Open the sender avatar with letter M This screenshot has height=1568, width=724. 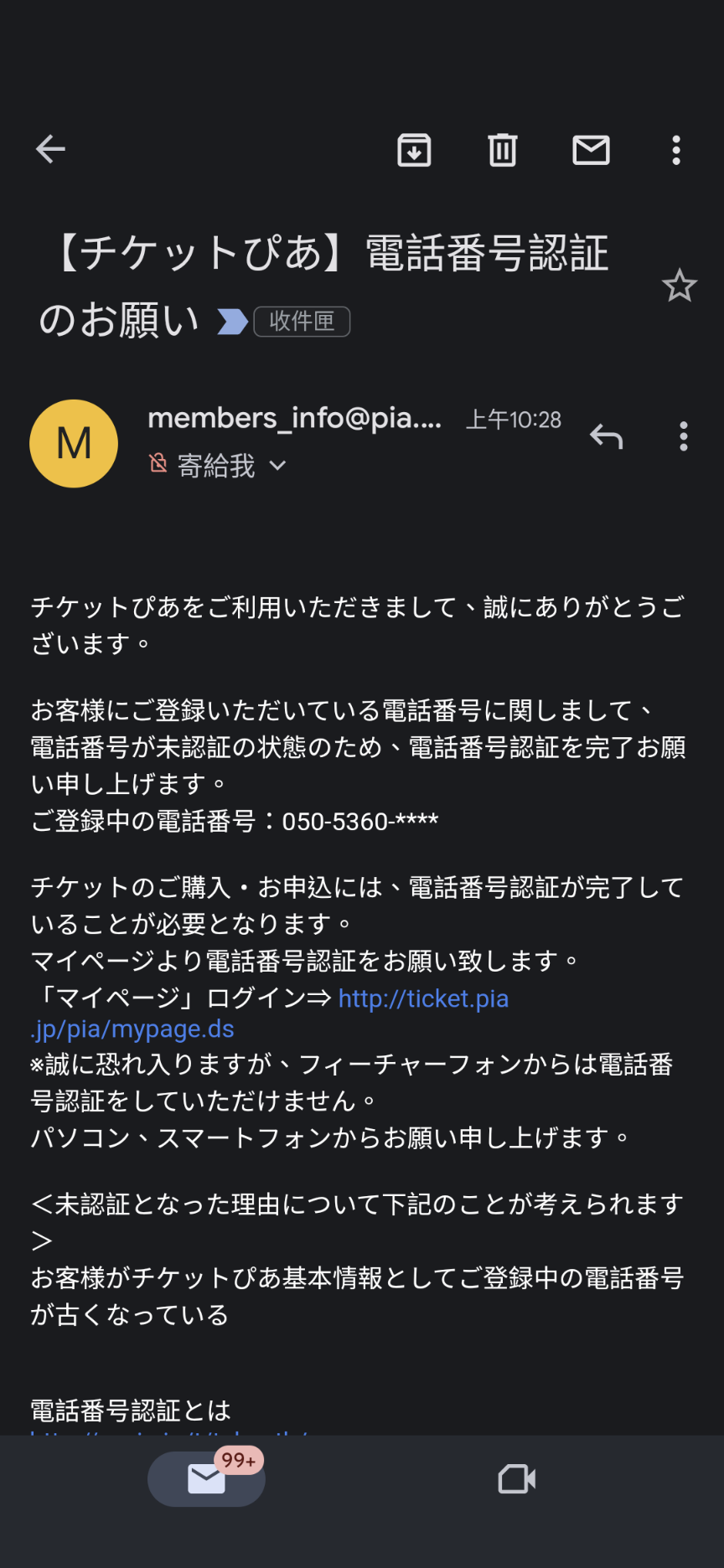[x=73, y=443]
